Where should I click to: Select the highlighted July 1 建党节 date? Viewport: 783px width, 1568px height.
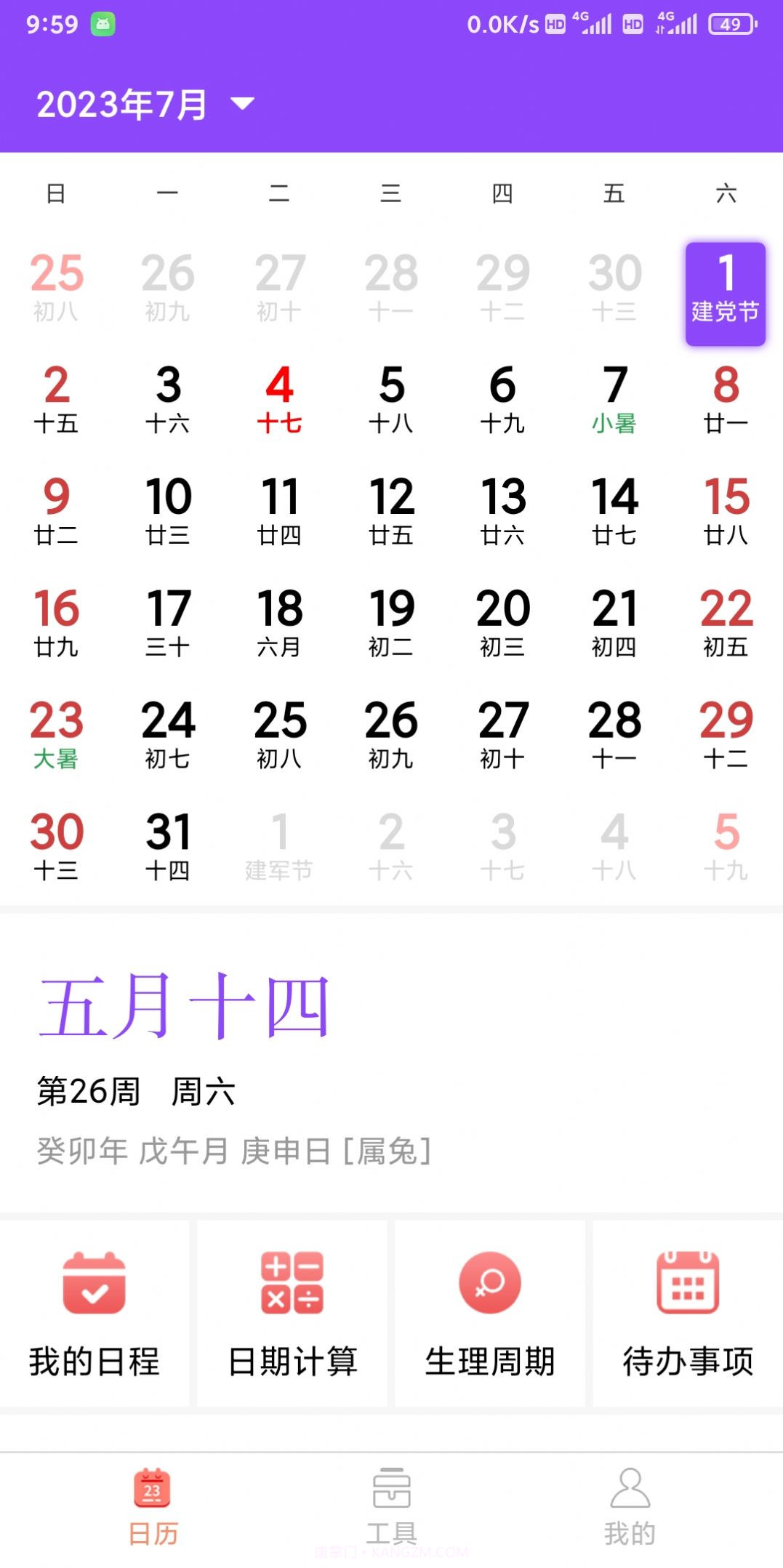point(724,291)
